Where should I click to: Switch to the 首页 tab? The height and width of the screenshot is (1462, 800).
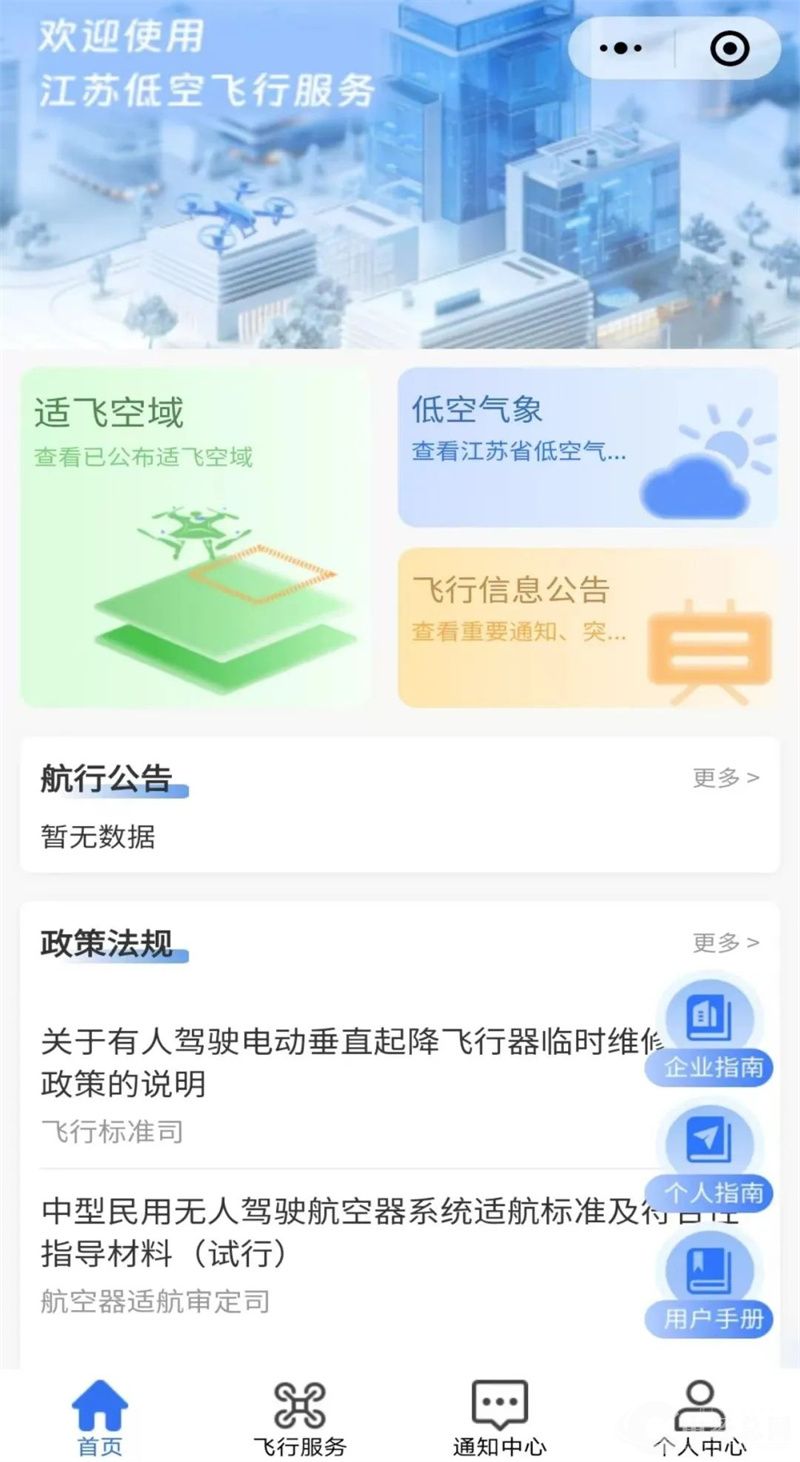(x=98, y=1410)
